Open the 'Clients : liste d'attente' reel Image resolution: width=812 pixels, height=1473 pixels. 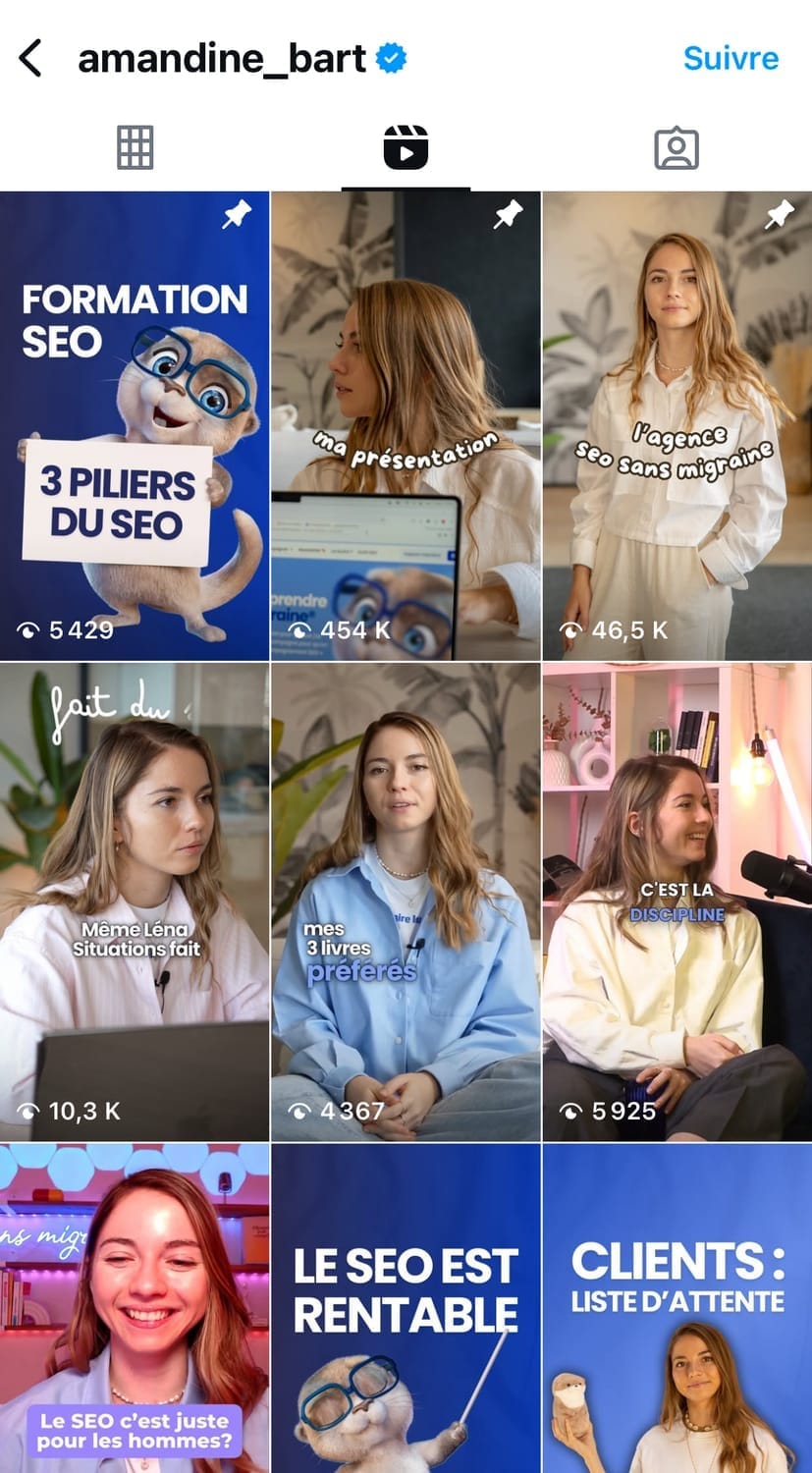pos(677,1308)
